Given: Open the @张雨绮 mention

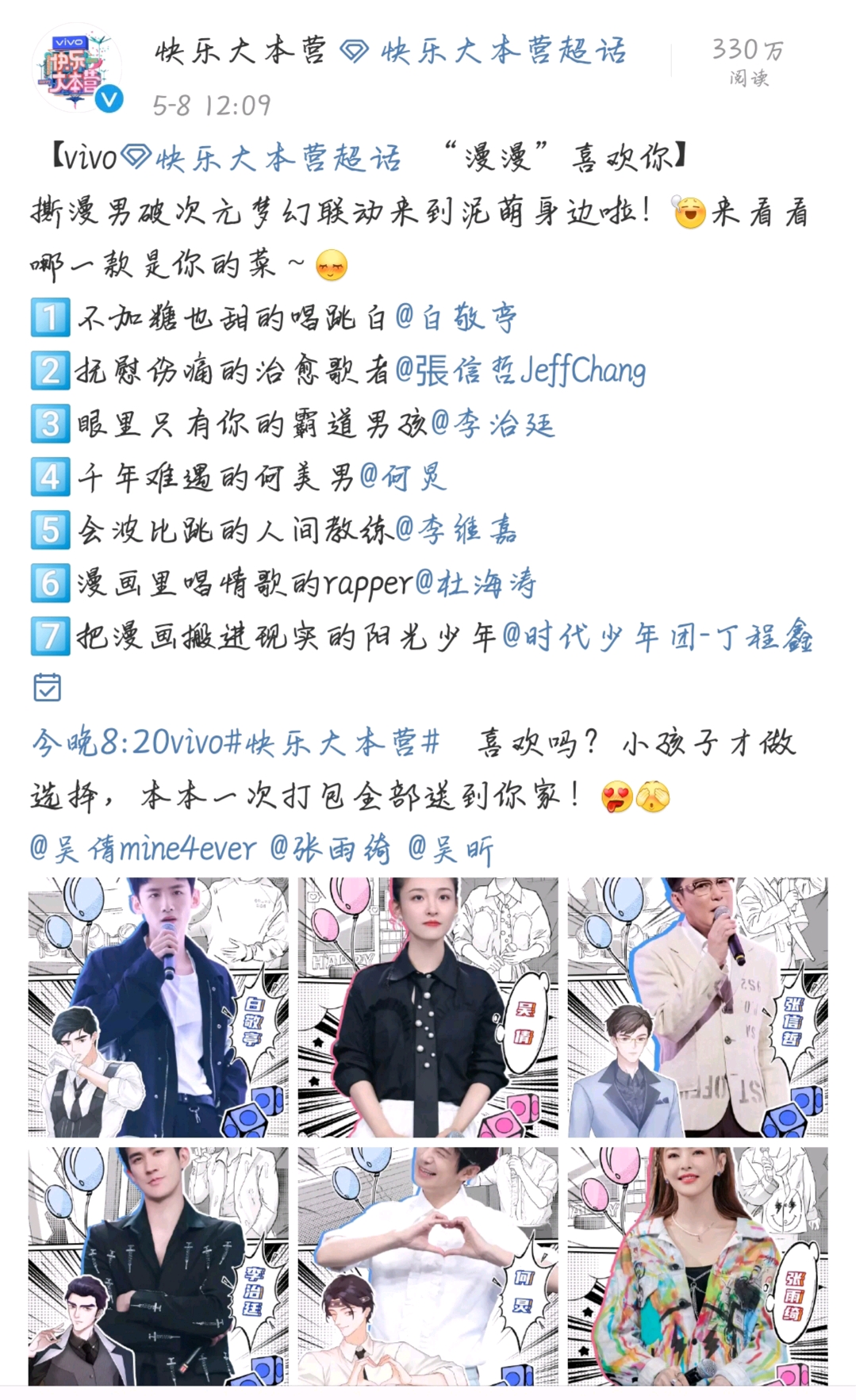Looking at the screenshot, I should click(330, 850).
